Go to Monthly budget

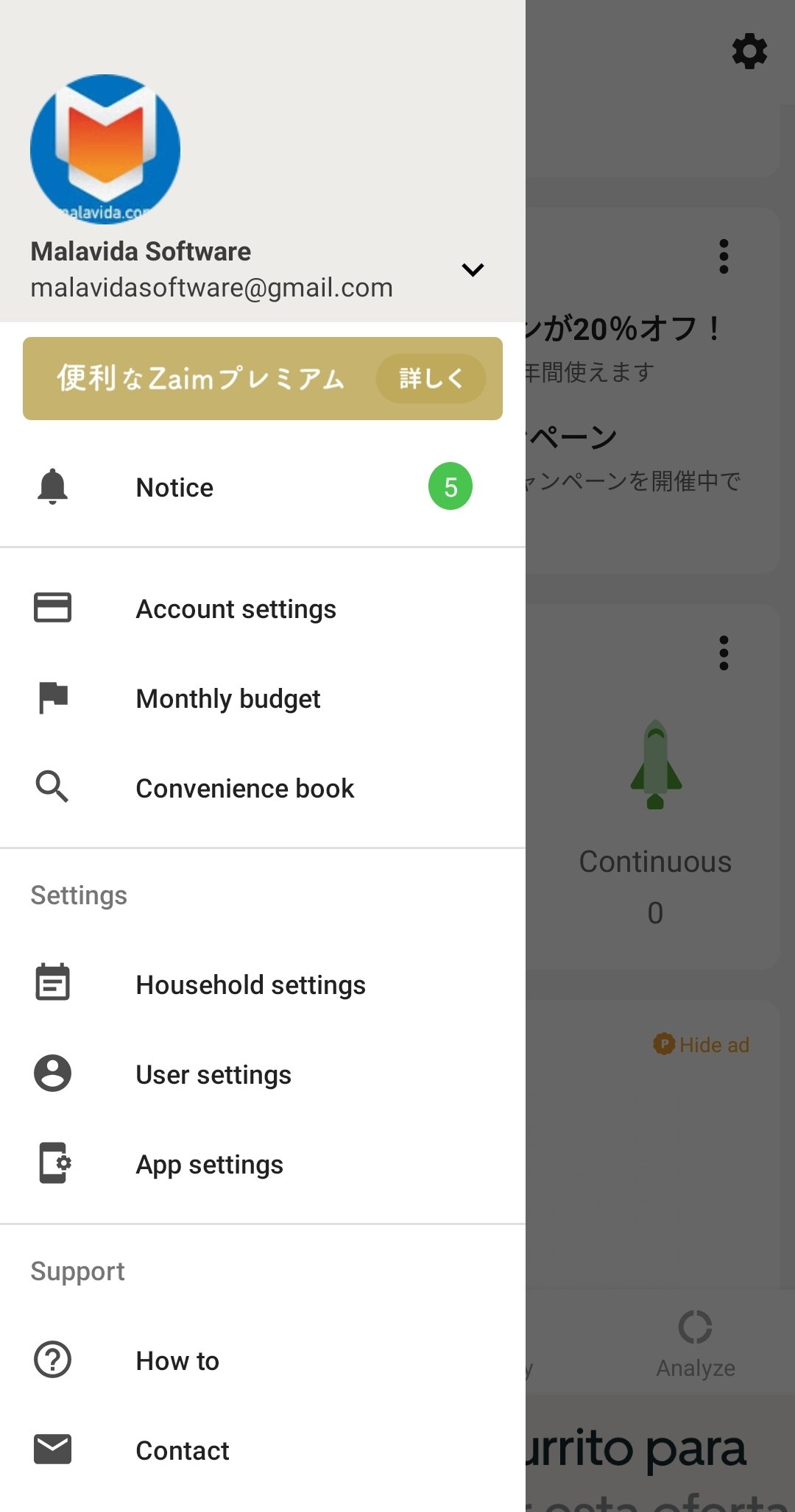[x=228, y=699]
